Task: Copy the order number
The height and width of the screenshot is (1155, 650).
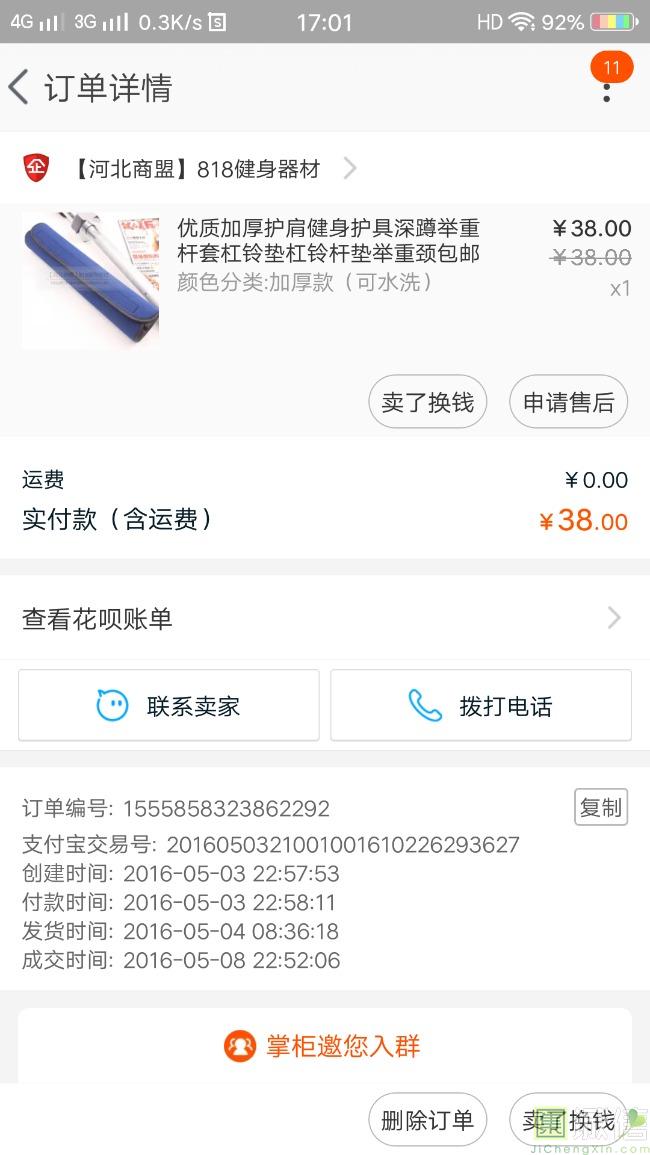Action: coord(600,808)
